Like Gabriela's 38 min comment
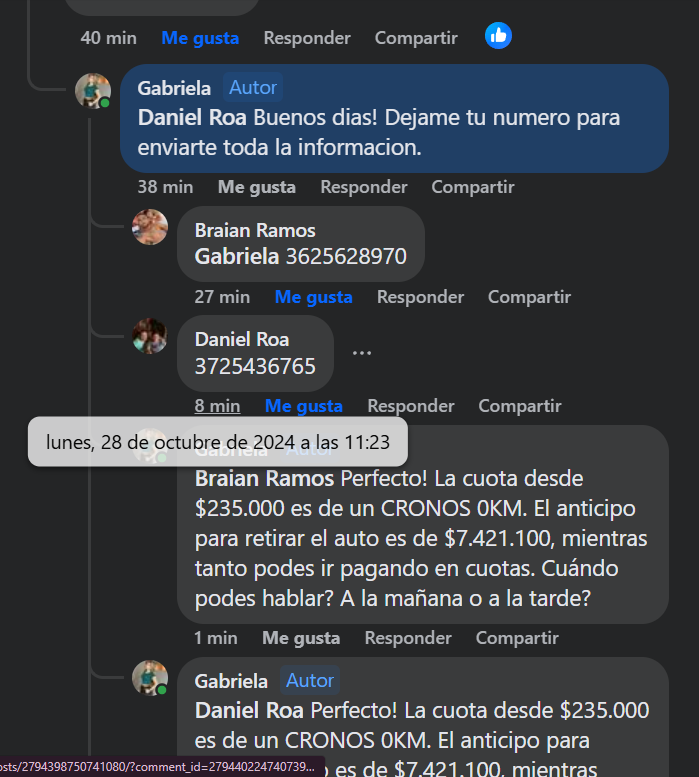Image resolution: width=699 pixels, height=777 pixels. tap(256, 187)
